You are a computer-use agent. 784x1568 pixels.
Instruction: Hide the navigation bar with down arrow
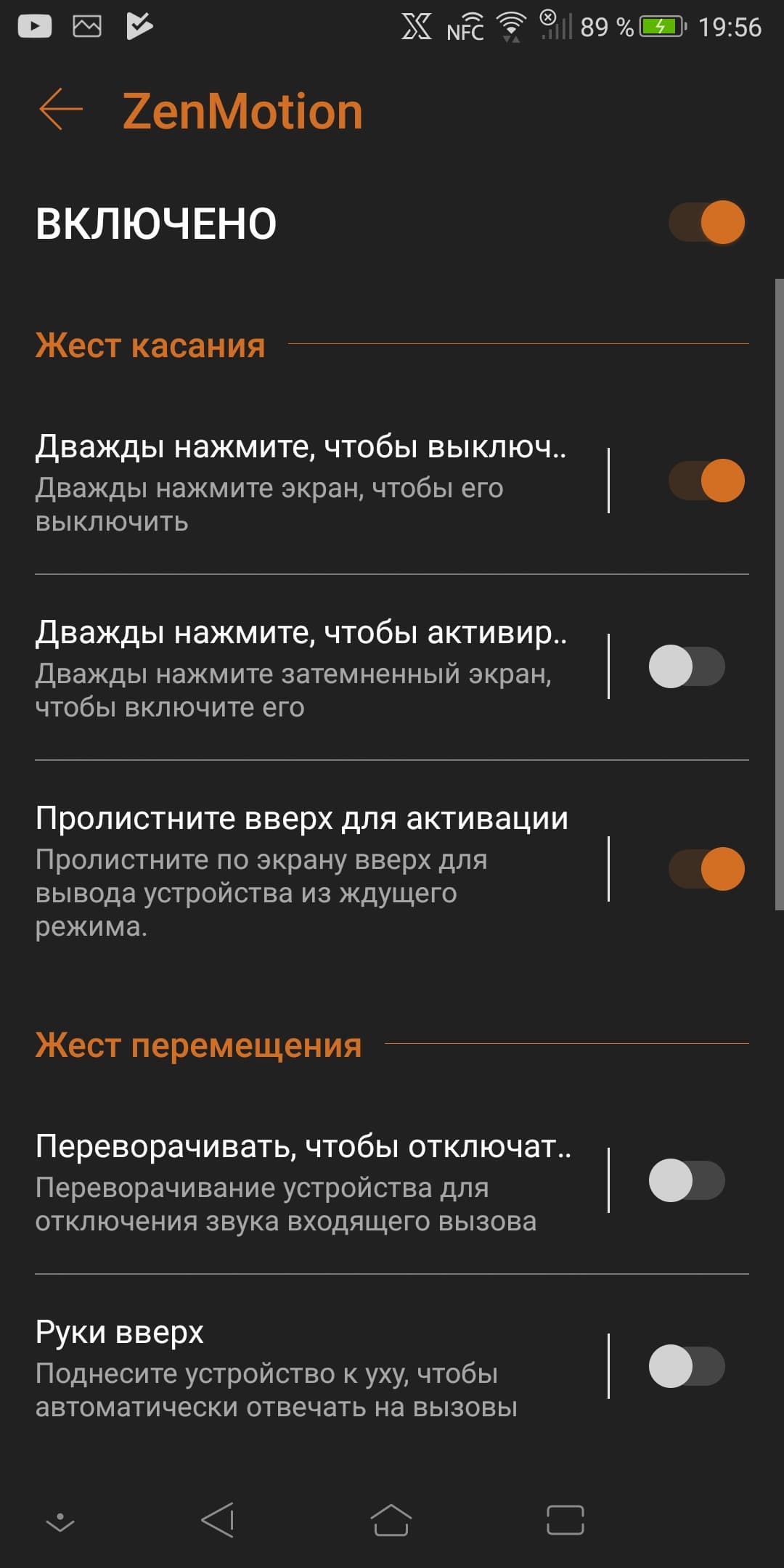click(x=60, y=1522)
